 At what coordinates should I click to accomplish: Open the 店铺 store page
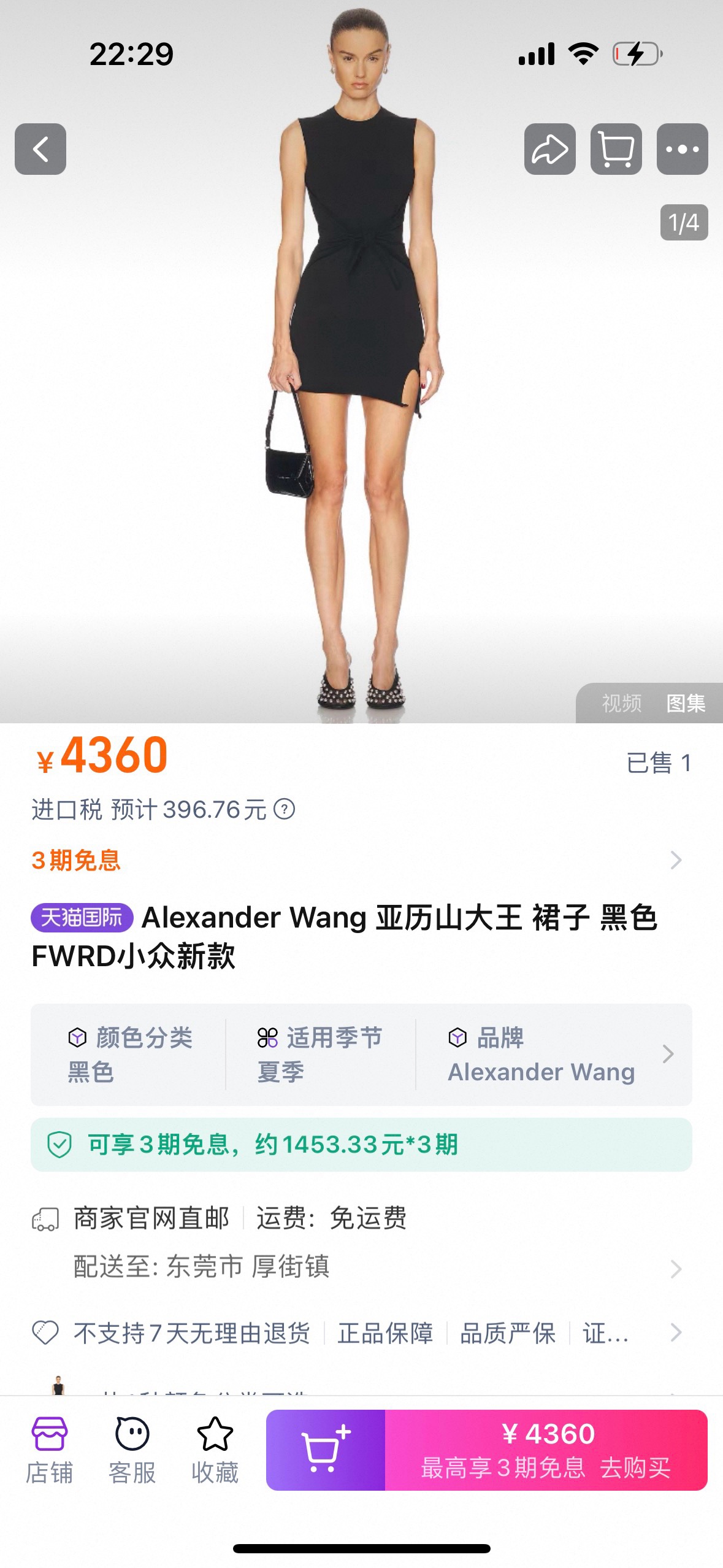(x=49, y=1450)
